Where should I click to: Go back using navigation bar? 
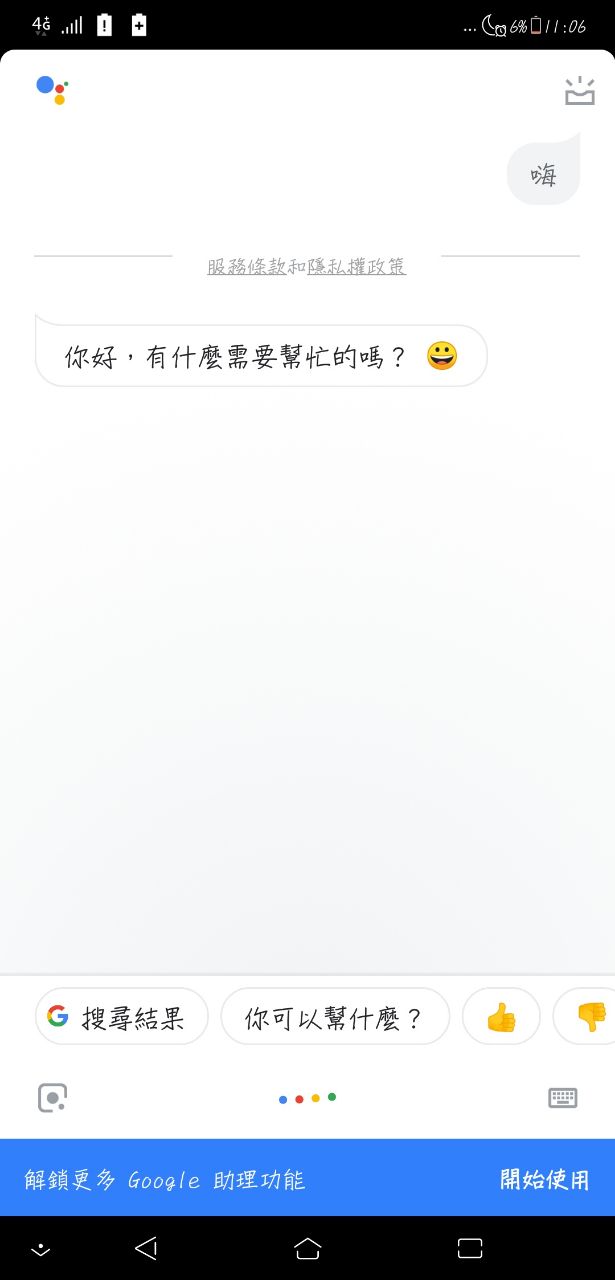(147, 1247)
